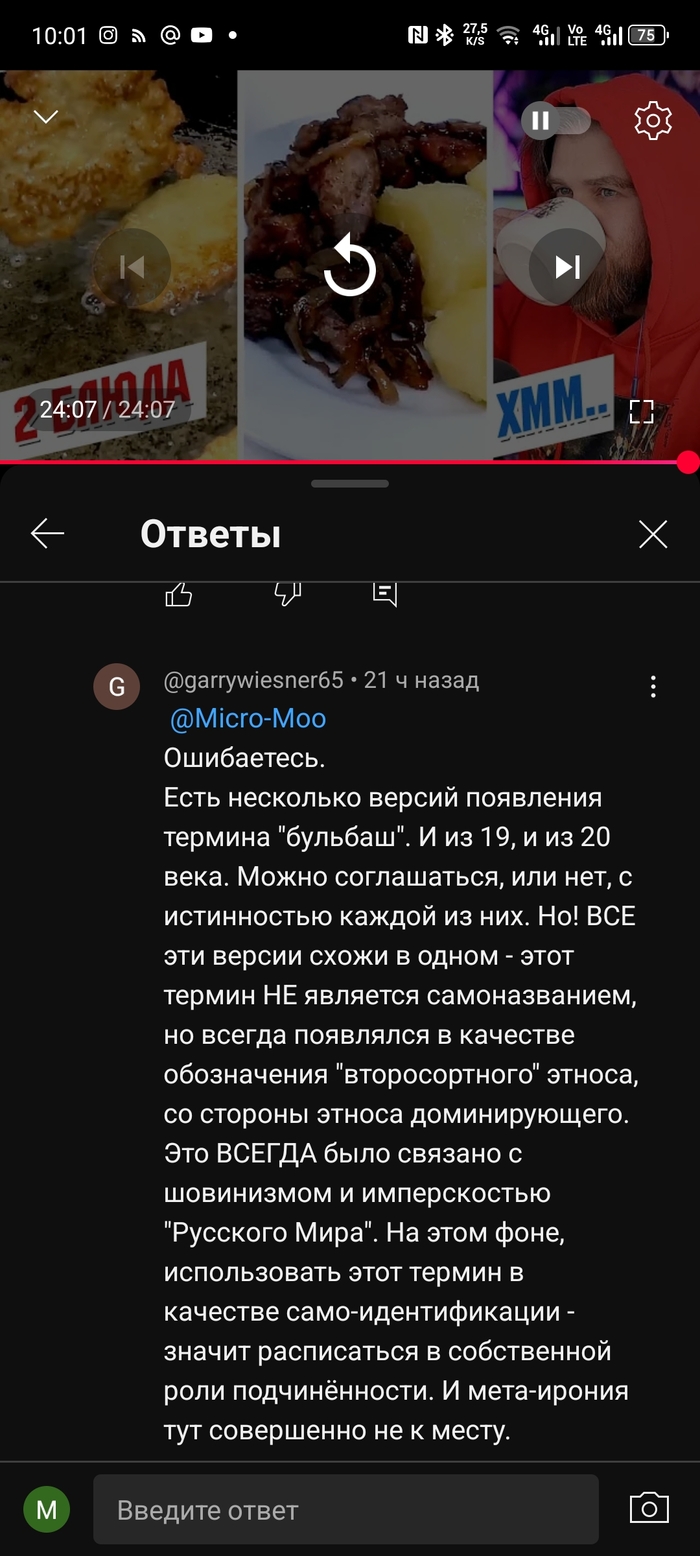700x1556 pixels.
Task: Like the comment with thumbs up
Action: tap(178, 594)
